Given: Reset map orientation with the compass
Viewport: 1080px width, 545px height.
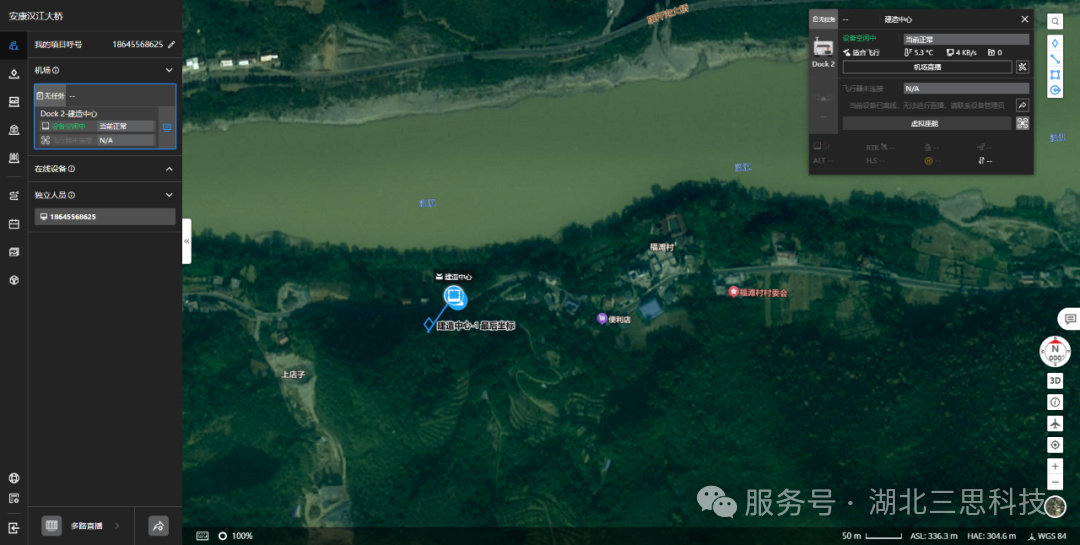Looking at the screenshot, I should 1055,352.
